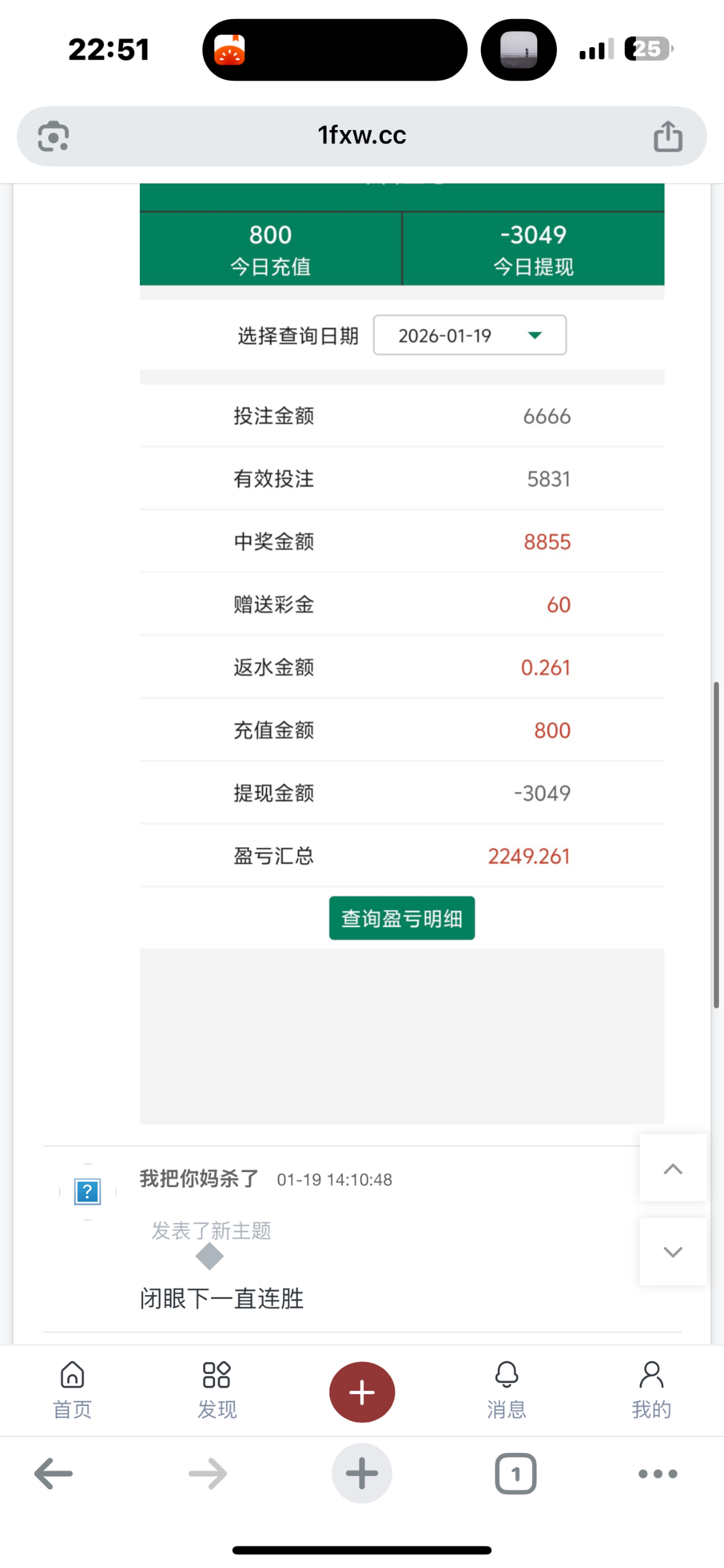This screenshot has width=724, height=1568.
Task: Open the 消息 tab
Action: click(506, 1390)
